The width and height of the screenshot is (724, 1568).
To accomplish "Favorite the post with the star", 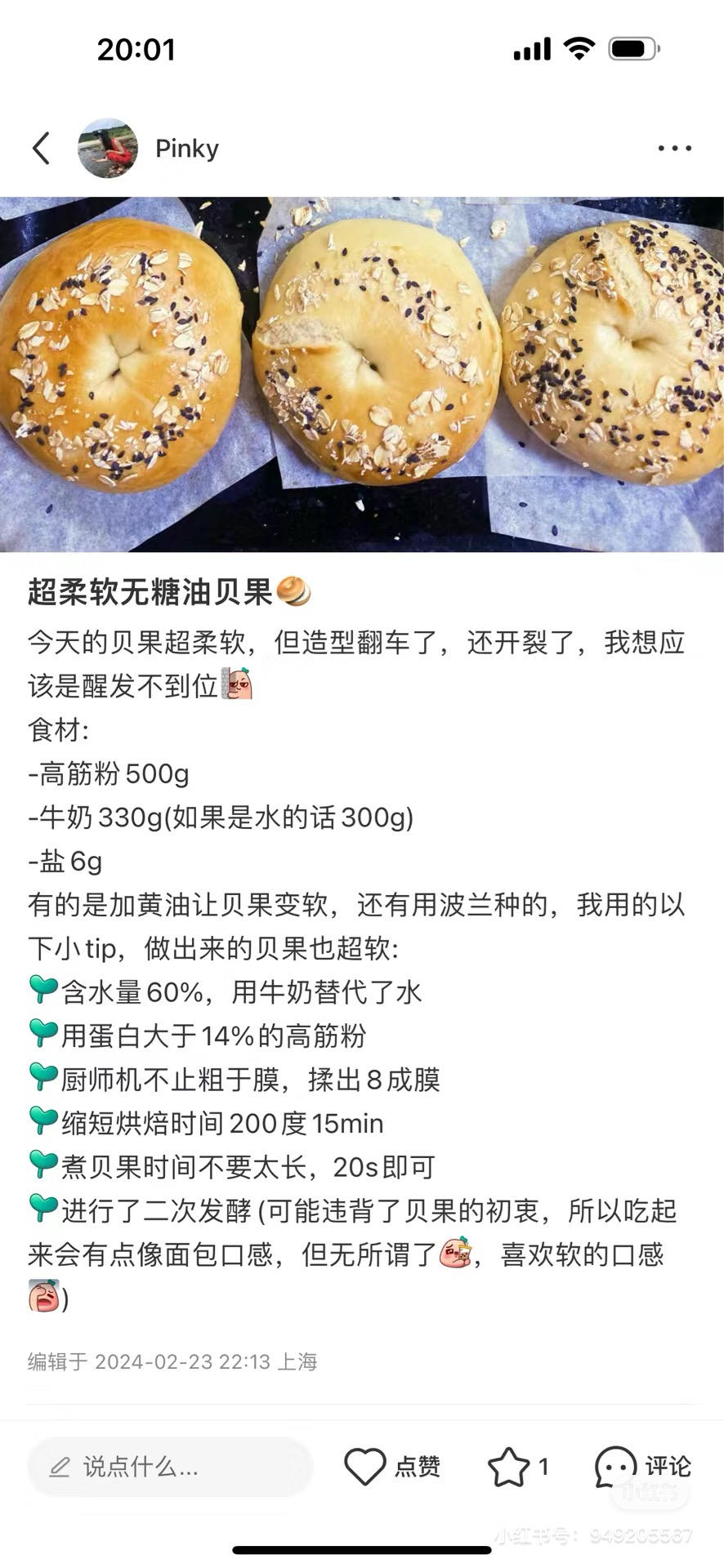I will (508, 1468).
